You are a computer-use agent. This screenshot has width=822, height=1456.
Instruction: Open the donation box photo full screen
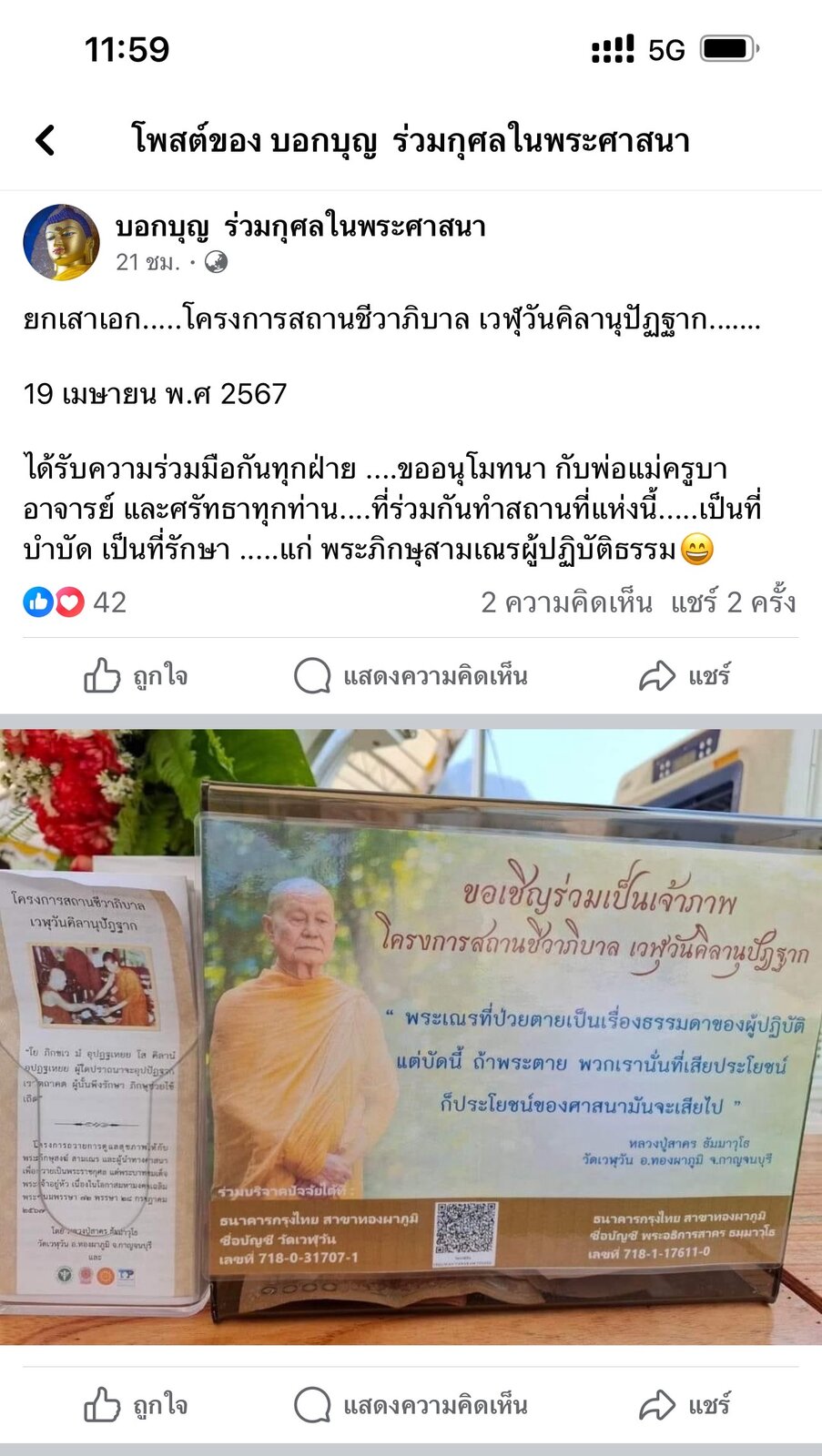coord(411,1036)
